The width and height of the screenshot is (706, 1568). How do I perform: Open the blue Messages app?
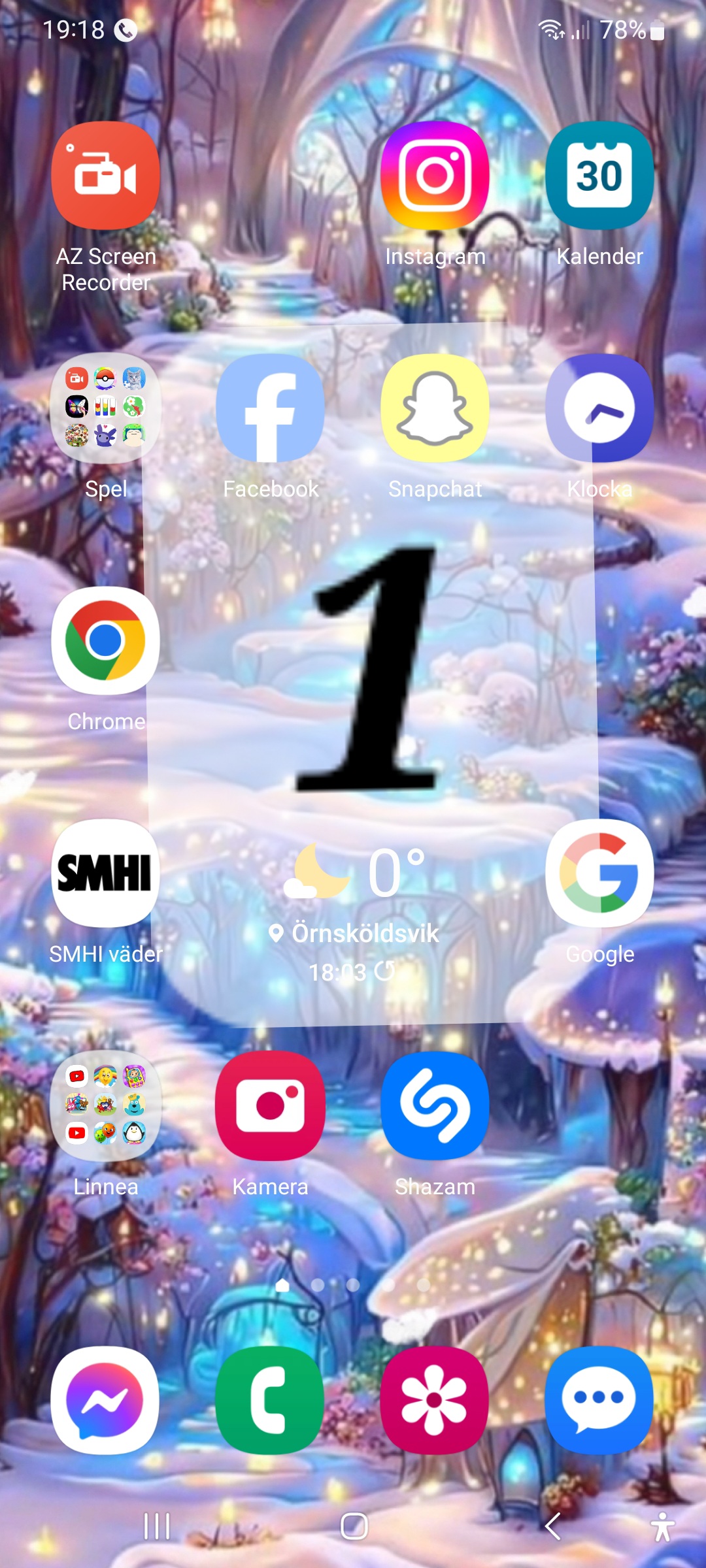[x=599, y=1400]
